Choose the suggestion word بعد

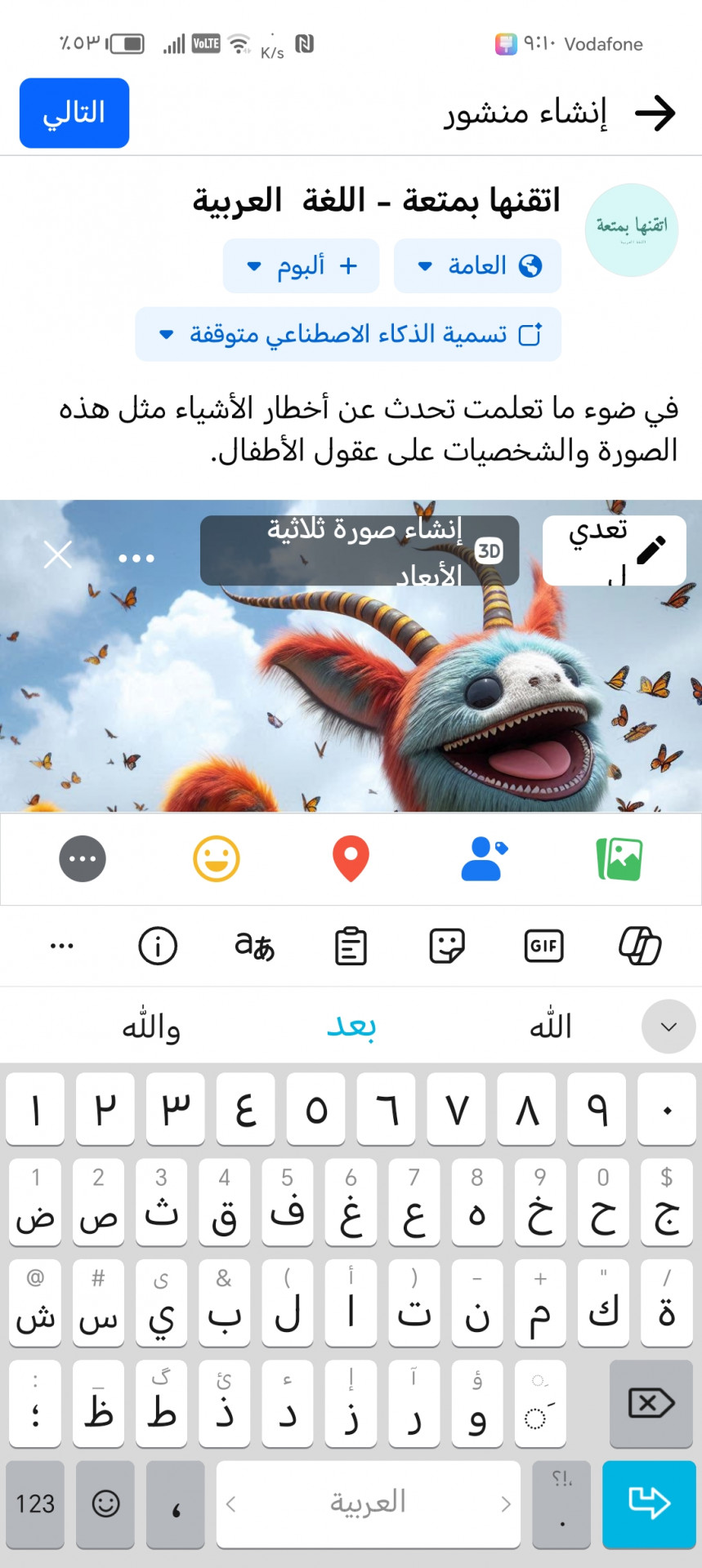coord(351,1027)
